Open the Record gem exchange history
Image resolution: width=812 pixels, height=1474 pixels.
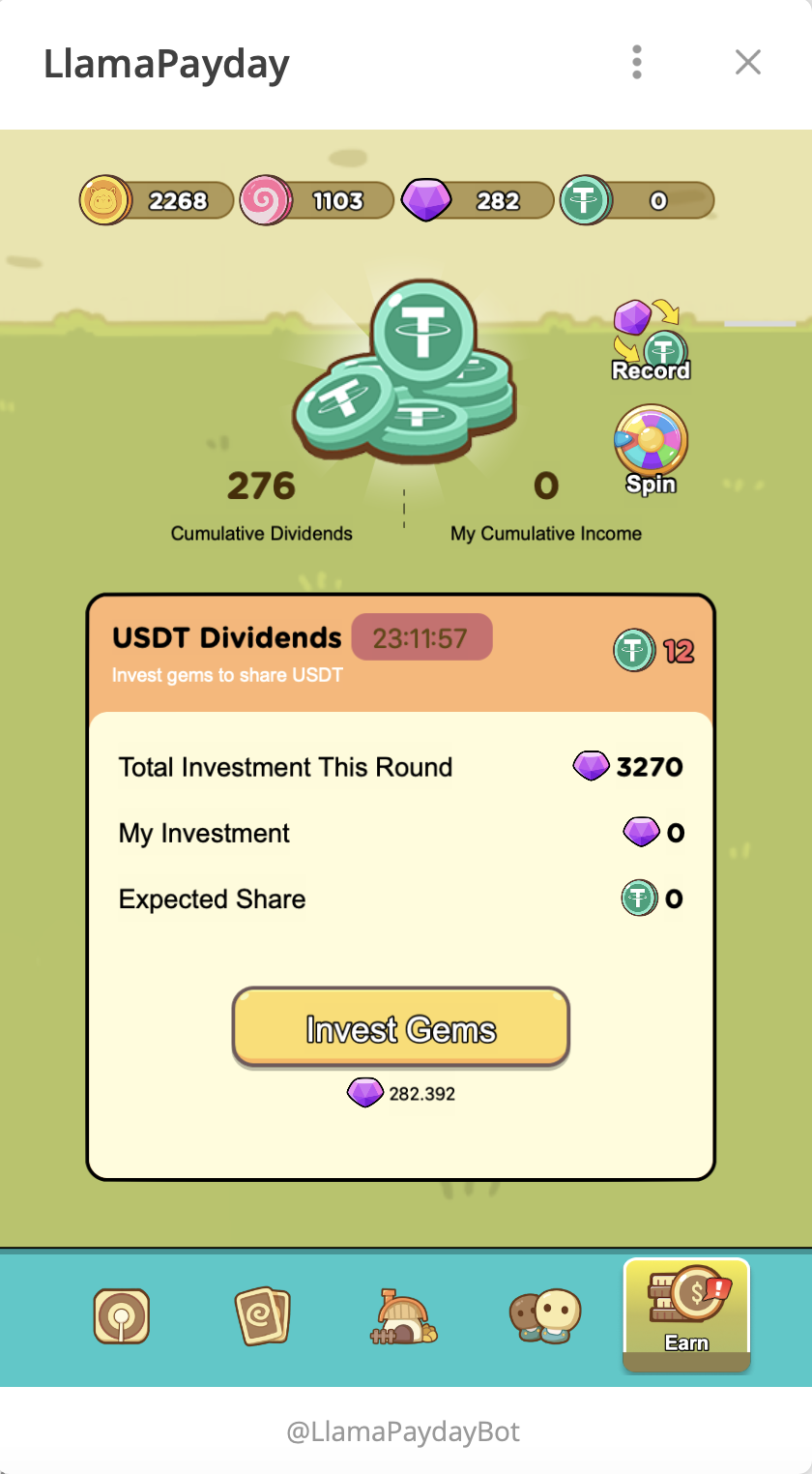point(651,340)
